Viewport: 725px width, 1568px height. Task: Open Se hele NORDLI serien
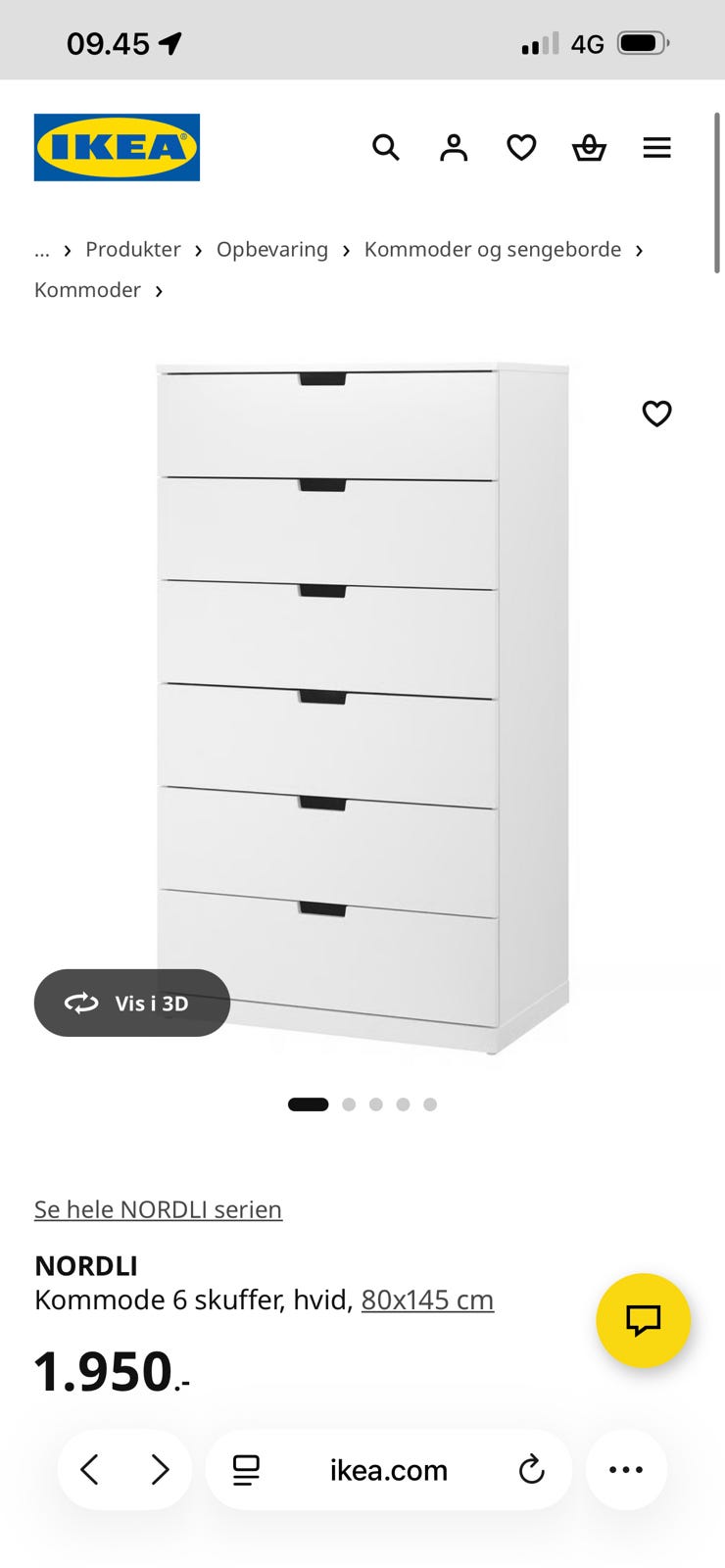158,1209
